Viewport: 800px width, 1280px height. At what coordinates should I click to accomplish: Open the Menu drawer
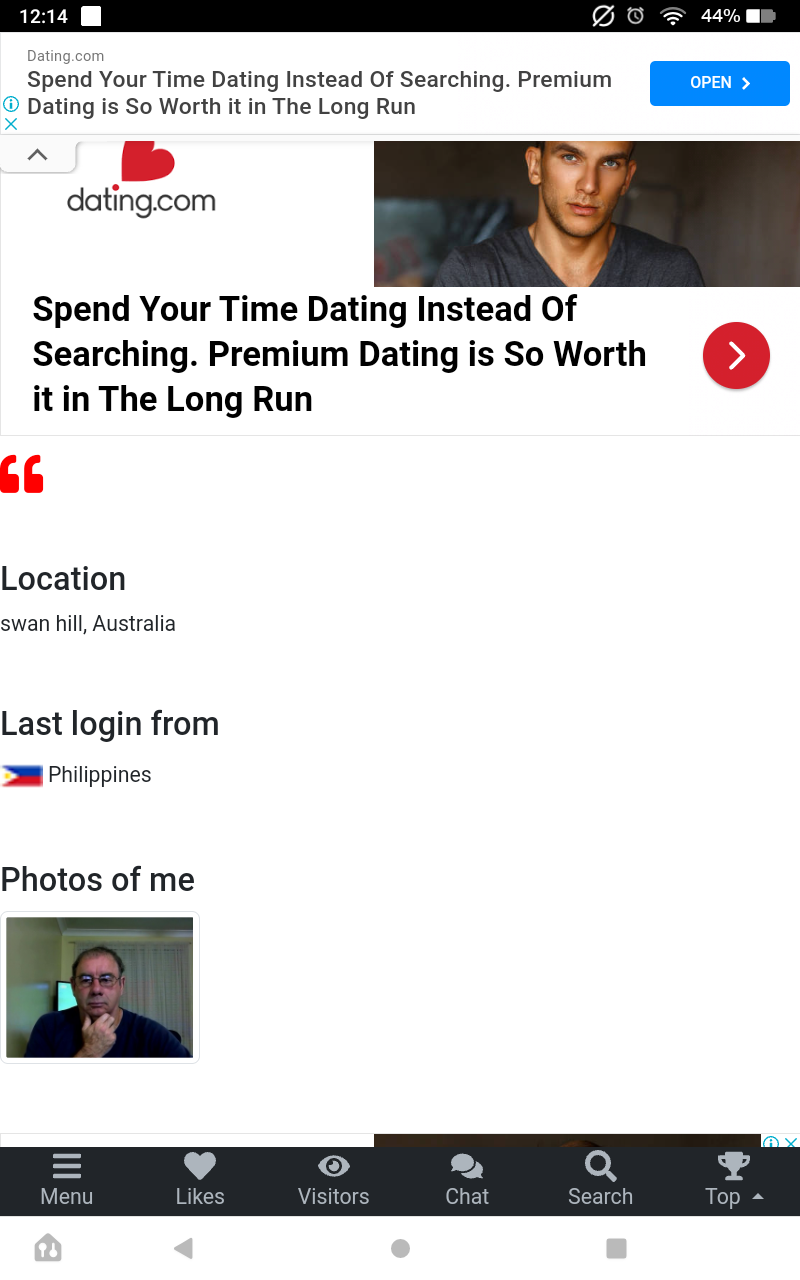(x=67, y=1180)
